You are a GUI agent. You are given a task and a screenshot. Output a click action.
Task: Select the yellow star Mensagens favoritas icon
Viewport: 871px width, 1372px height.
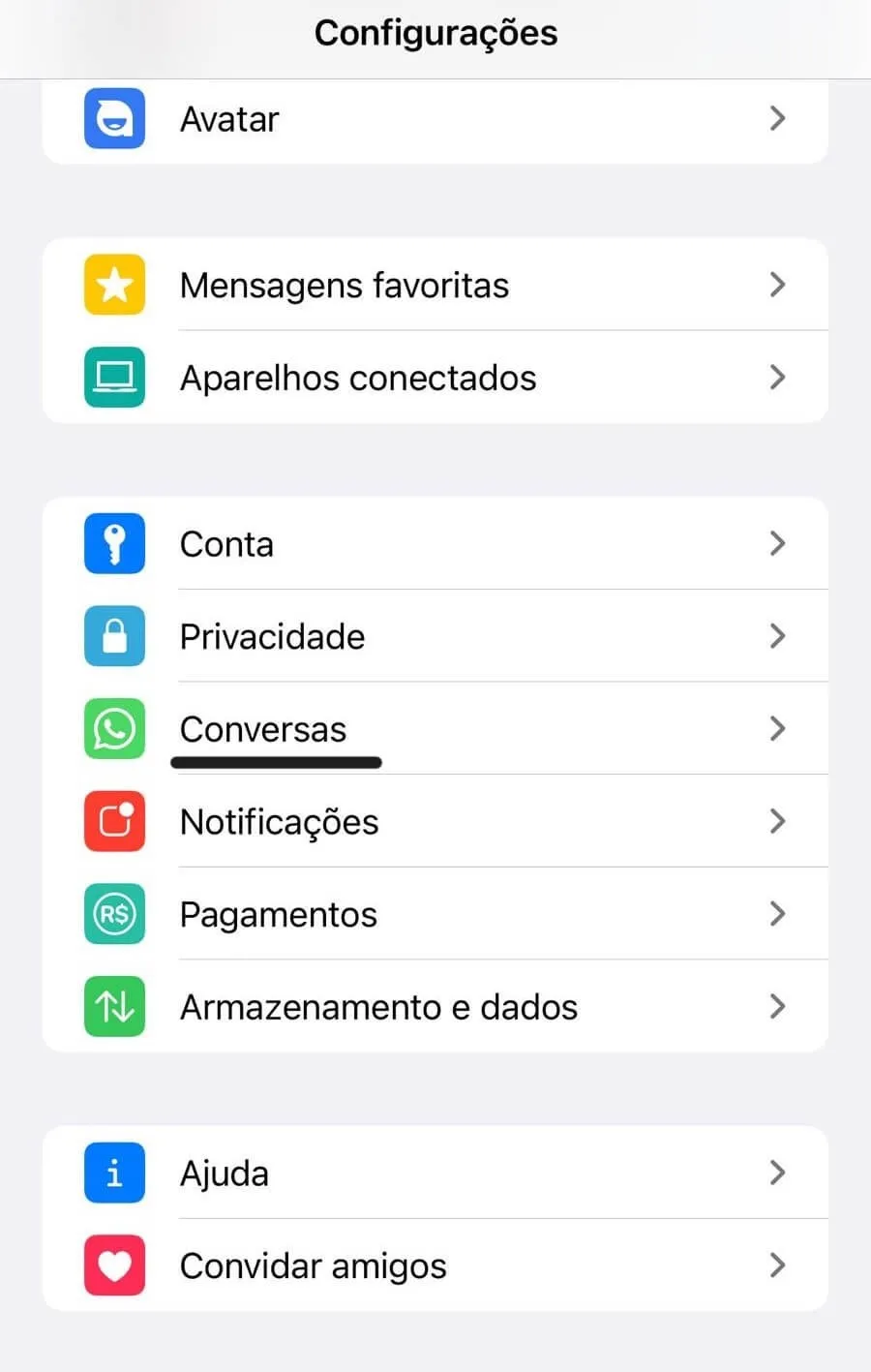(114, 285)
